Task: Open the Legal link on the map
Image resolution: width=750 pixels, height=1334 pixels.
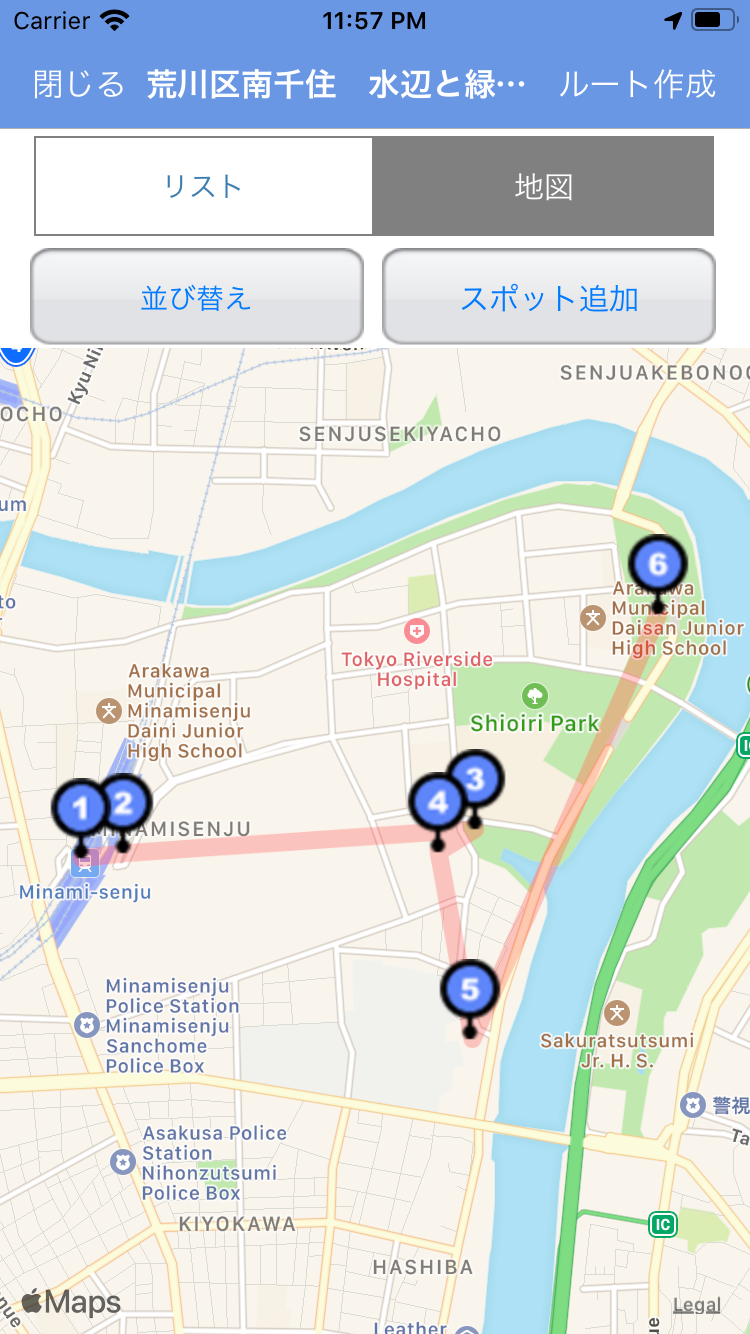Action: tap(696, 1304)
